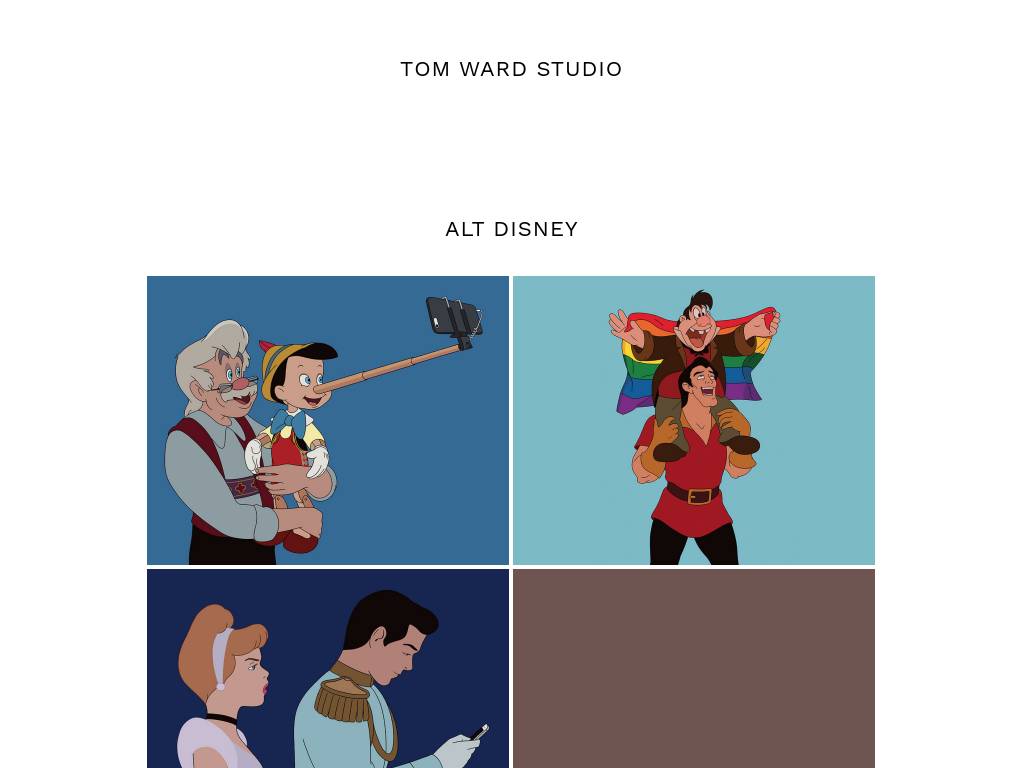This screenshot has width=1024, height=768.
Task: Open the blank brown artwork tile
Action: [693, 668]
